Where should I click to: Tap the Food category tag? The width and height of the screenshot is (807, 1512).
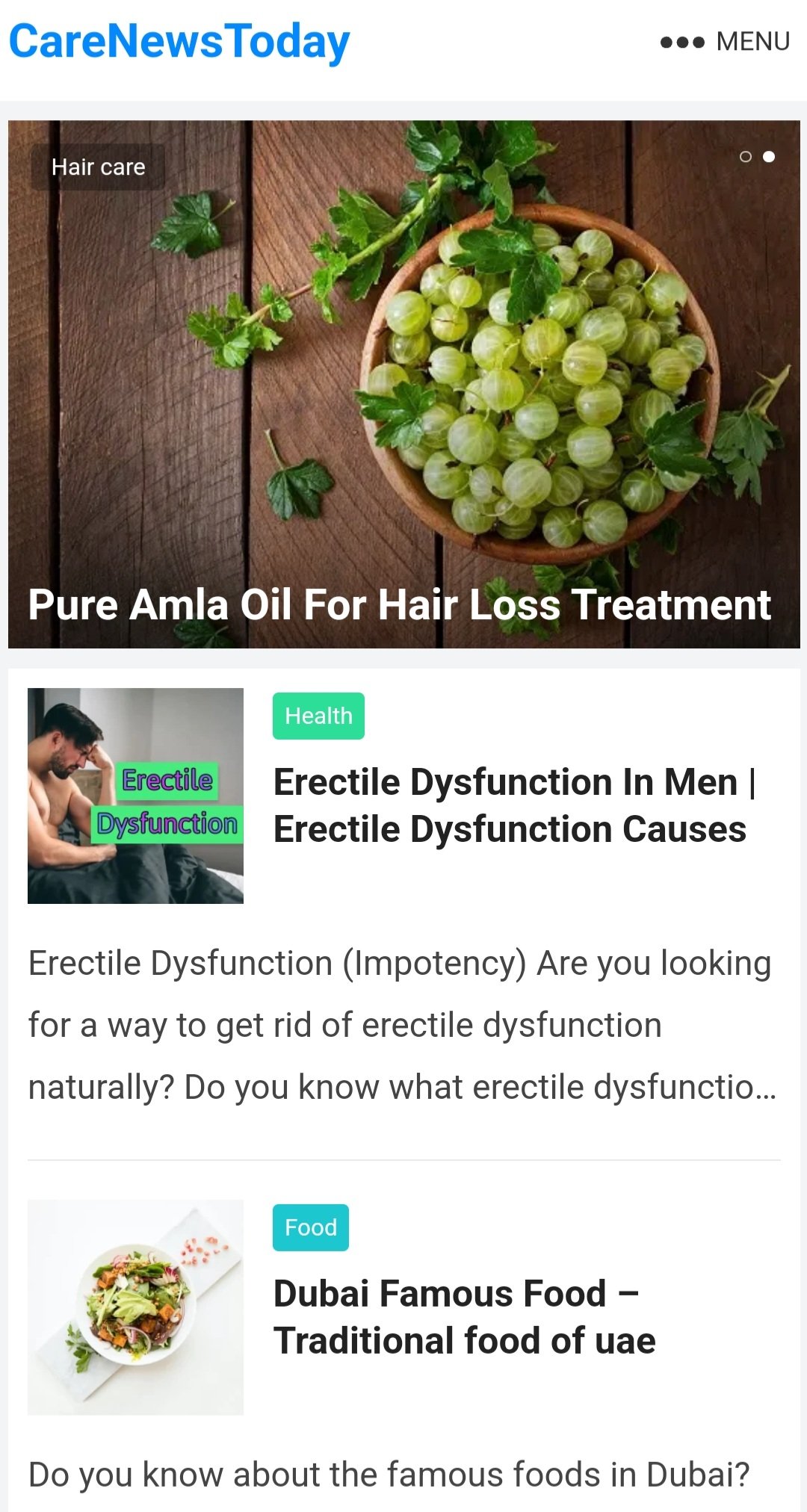pyautogui.click(x=311, y=1227)
